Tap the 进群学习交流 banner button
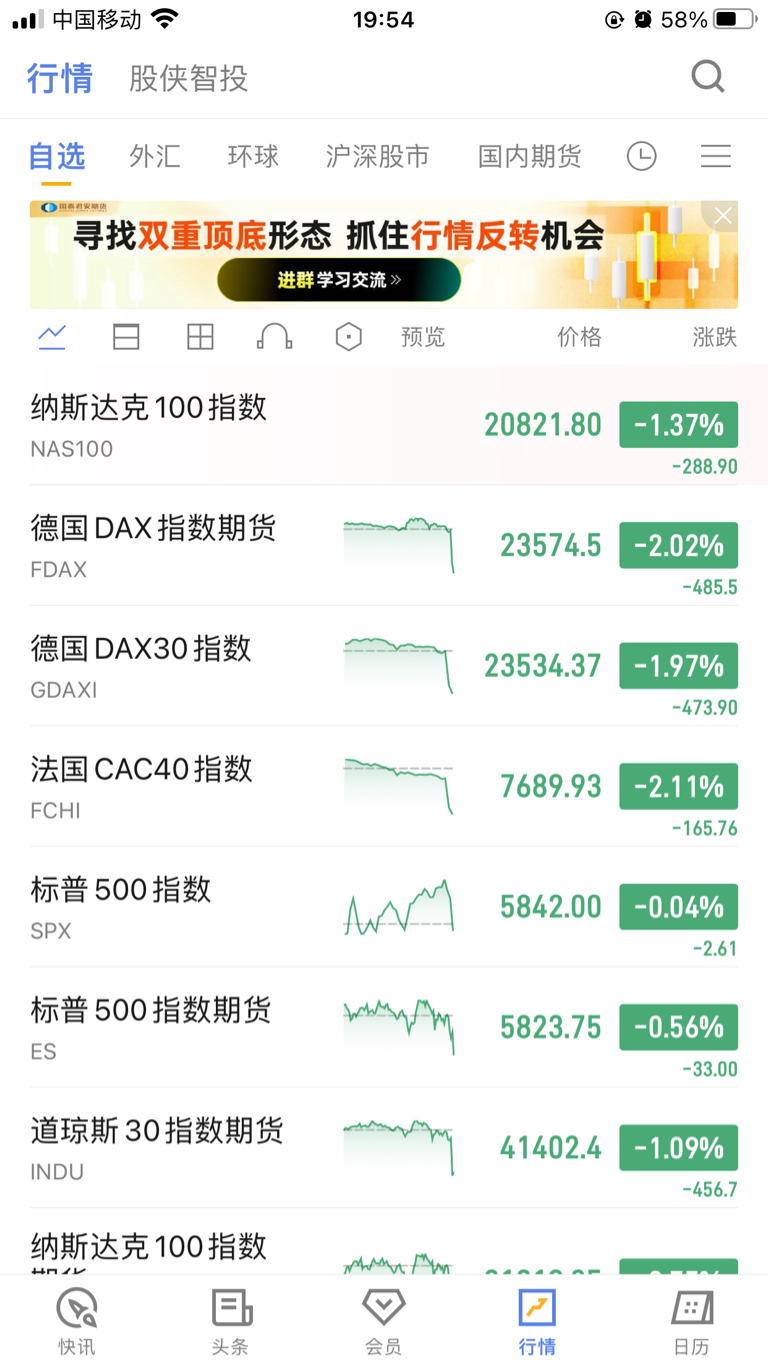Image resolution: width=768 pixels, height=1366 pixels. click(339, 280)
